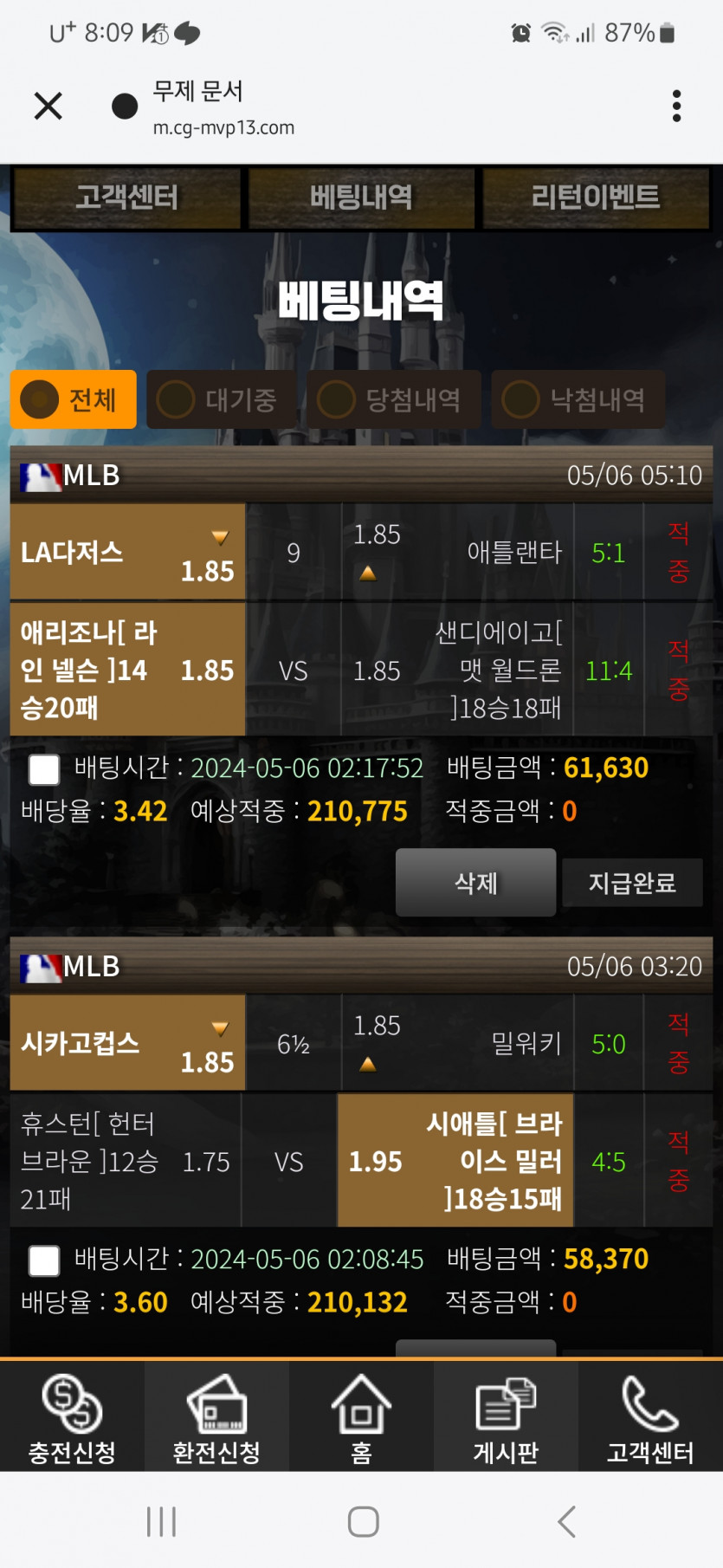Show 낙첨내역 filter
Screen dimensions: 723x1568
pos(578,399)
